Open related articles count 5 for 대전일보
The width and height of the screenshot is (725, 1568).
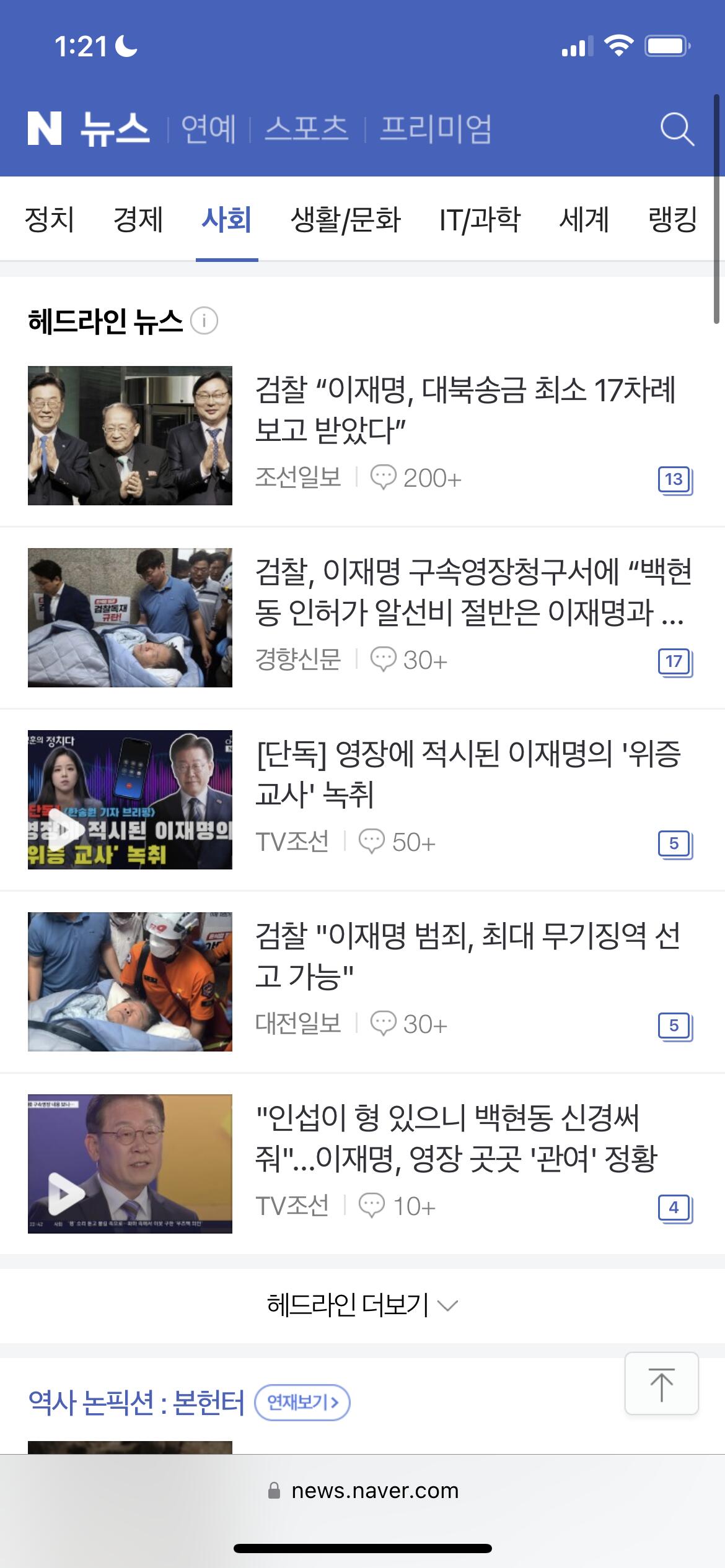coord(675,1026)
